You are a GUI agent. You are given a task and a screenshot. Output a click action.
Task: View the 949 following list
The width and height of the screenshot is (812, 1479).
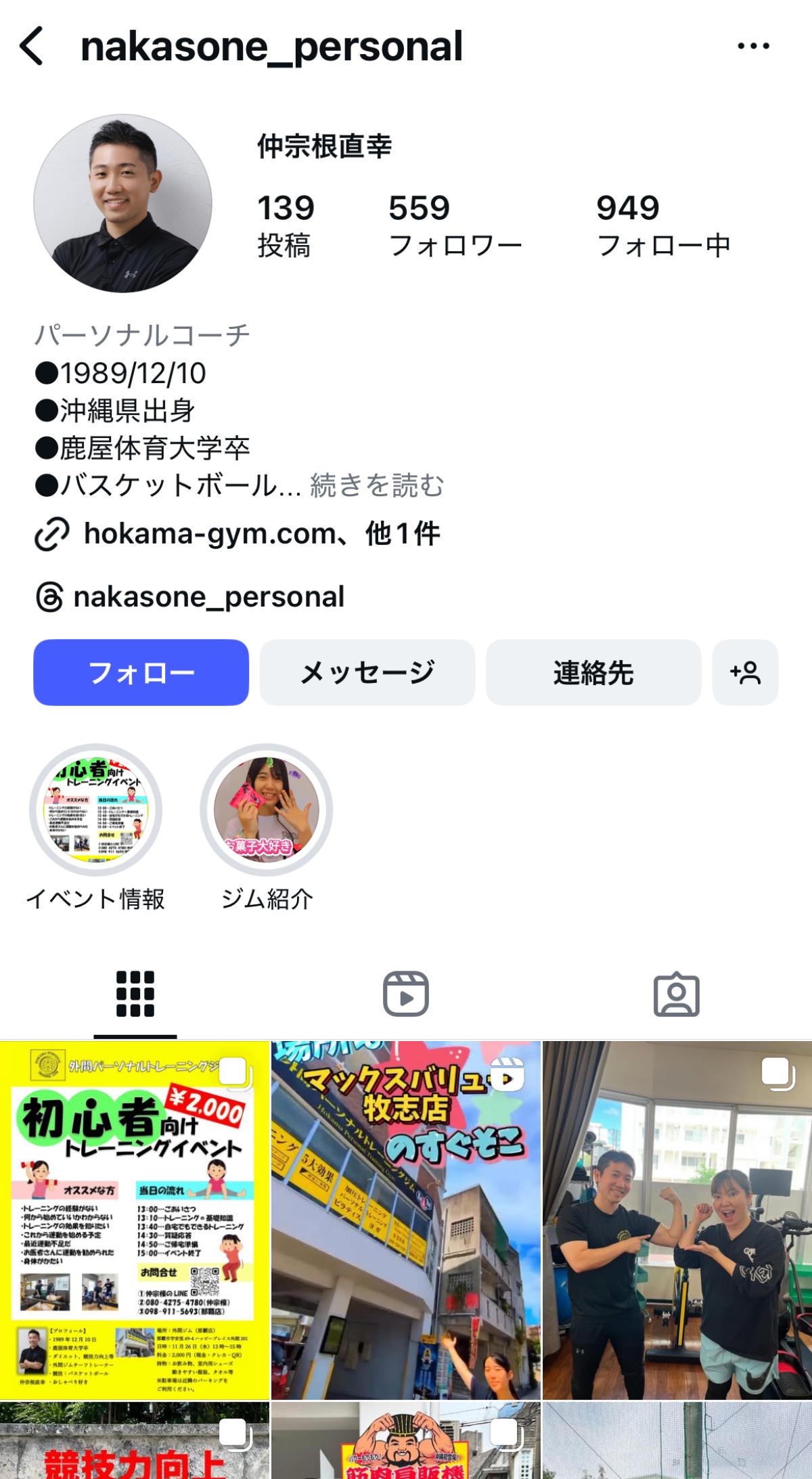662,225
